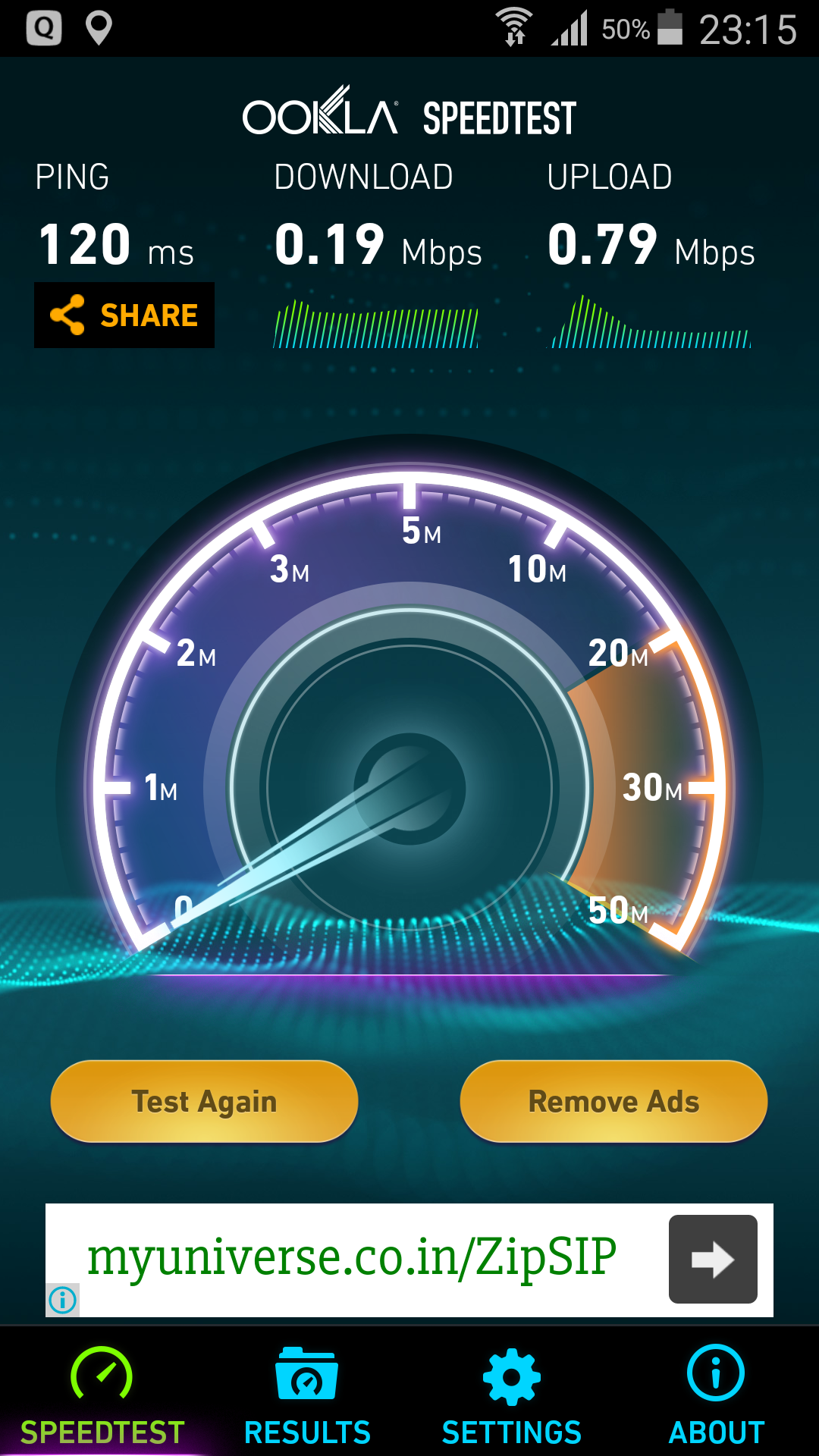Open the ad info icon
This screenshot has width=819, height=1456.
pyautogui.click(x=63, y=1300)
